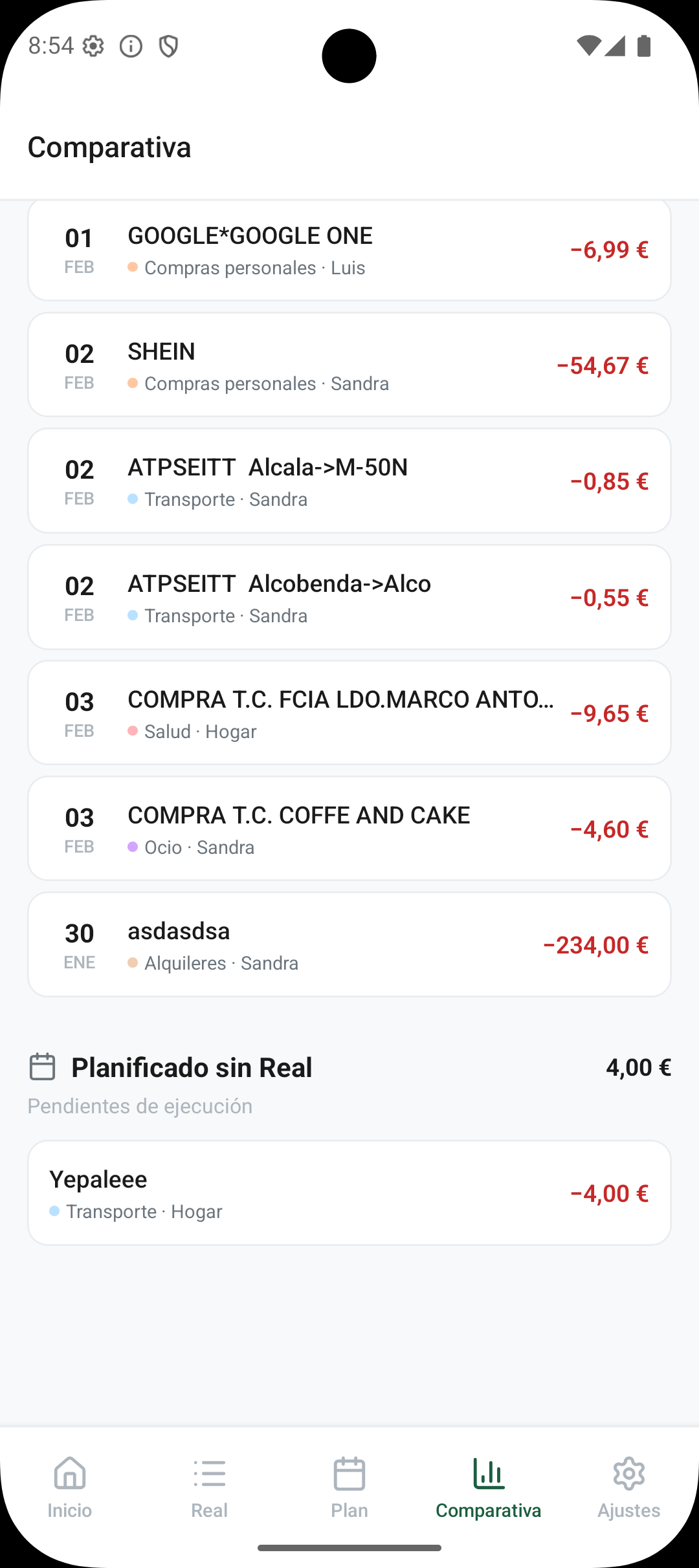Select the −234,00 € amount on asdasdsa

pyautogui.click(x=597, y=945)
